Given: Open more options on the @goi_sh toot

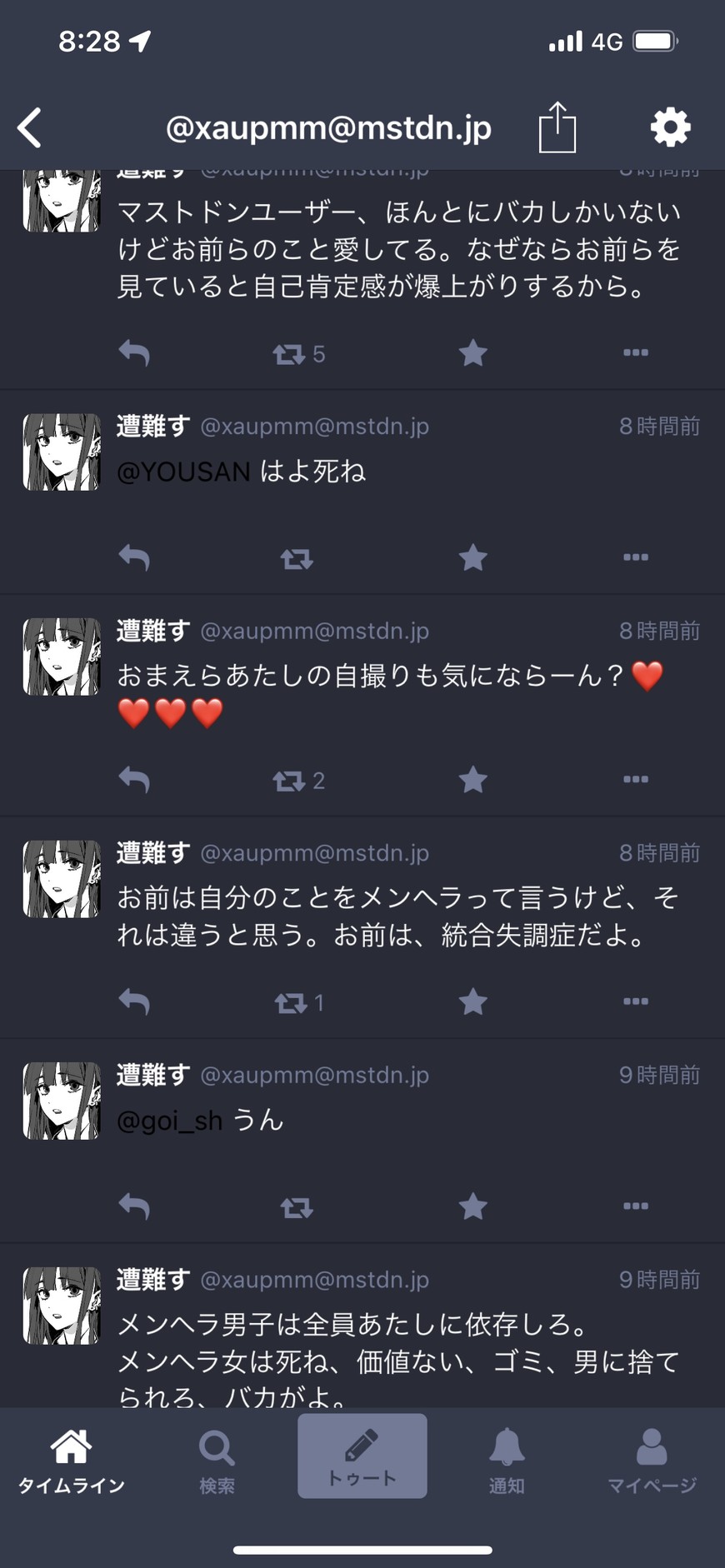Looking at the screenshot, I should tap(635, 1206).
